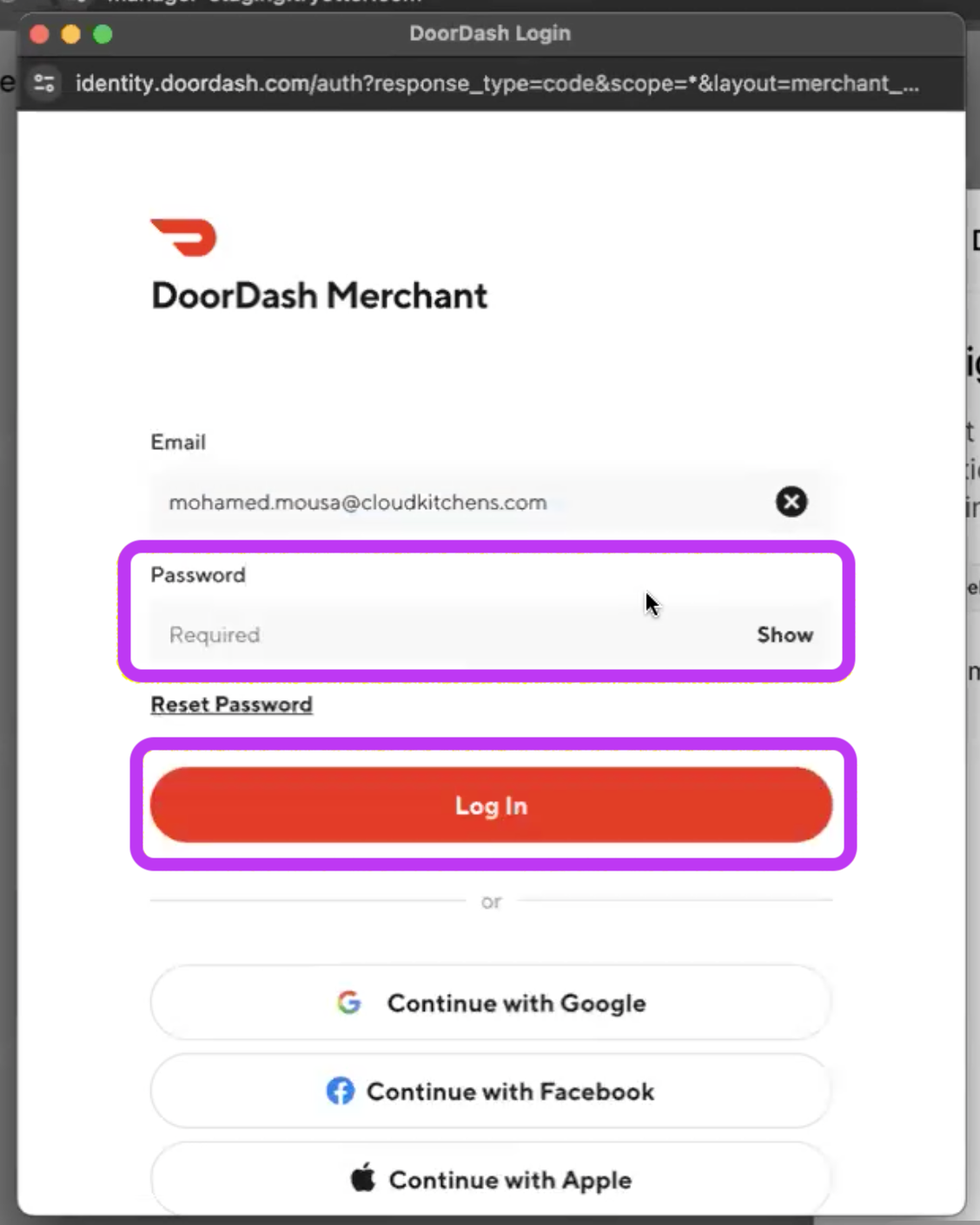The width and height of the screenshot is (980, 1225).
Task: Maximize the window with green button
Action: (103, 35)
